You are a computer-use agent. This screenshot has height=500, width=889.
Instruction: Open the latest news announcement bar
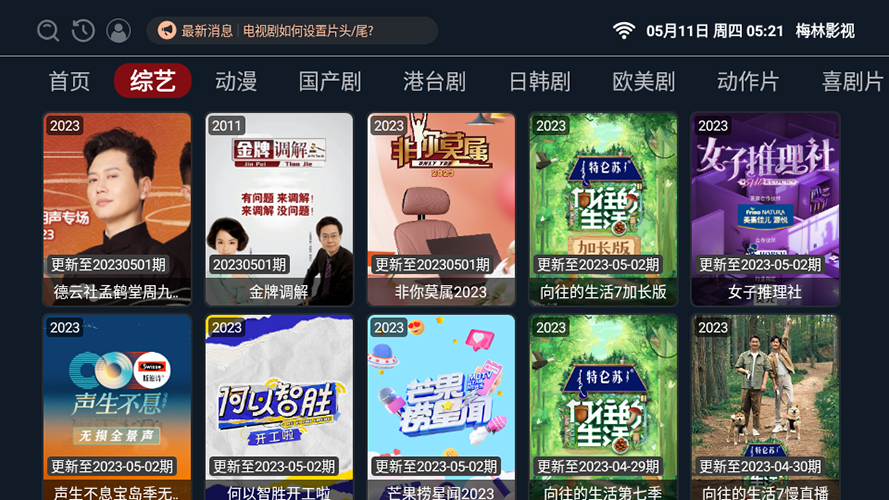[x=292, y=31]
